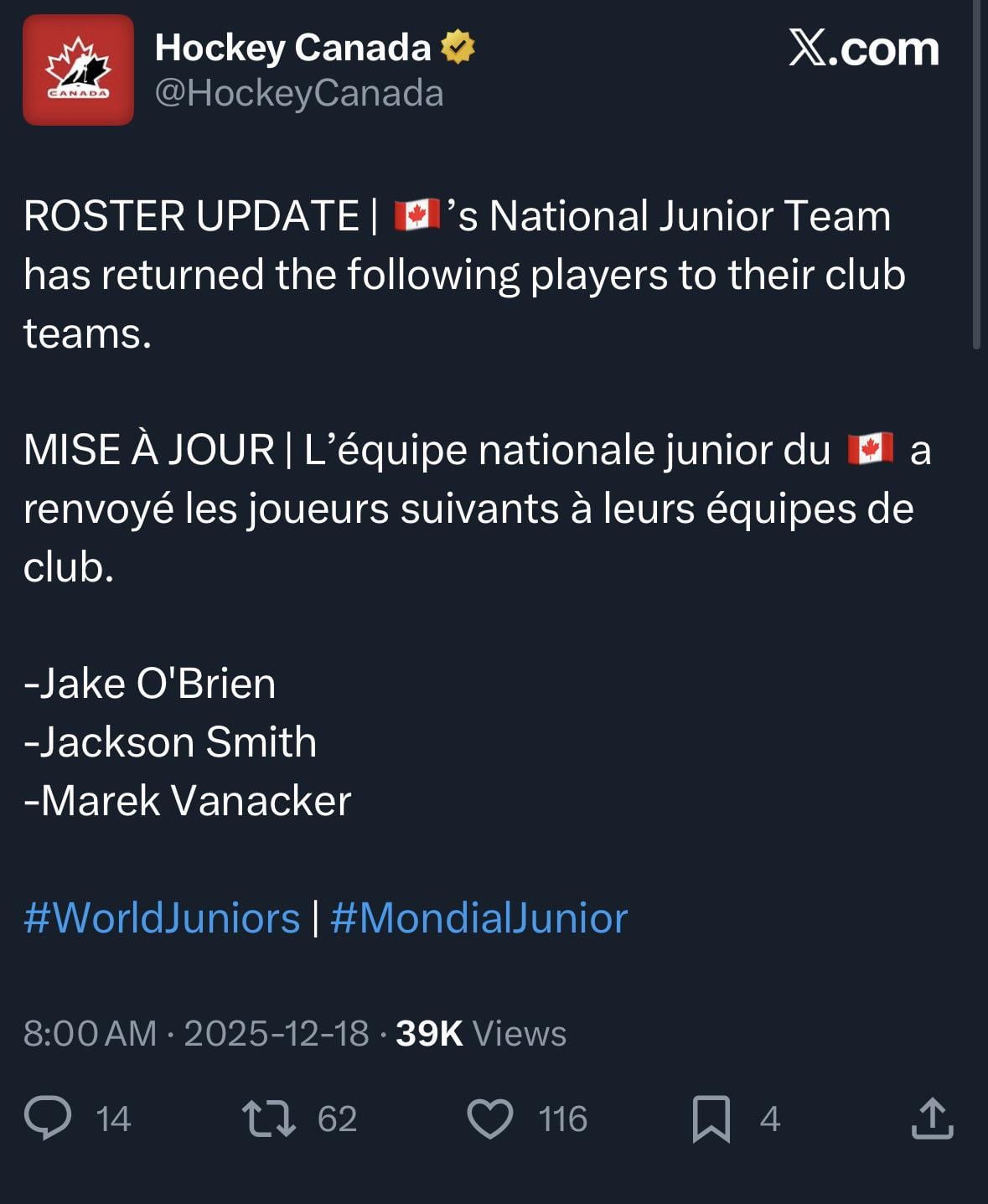Image resolution: width=988 pixels, height=1204 pixels.
Task: Bookmark this roster update post
Action: point(711,1119)
